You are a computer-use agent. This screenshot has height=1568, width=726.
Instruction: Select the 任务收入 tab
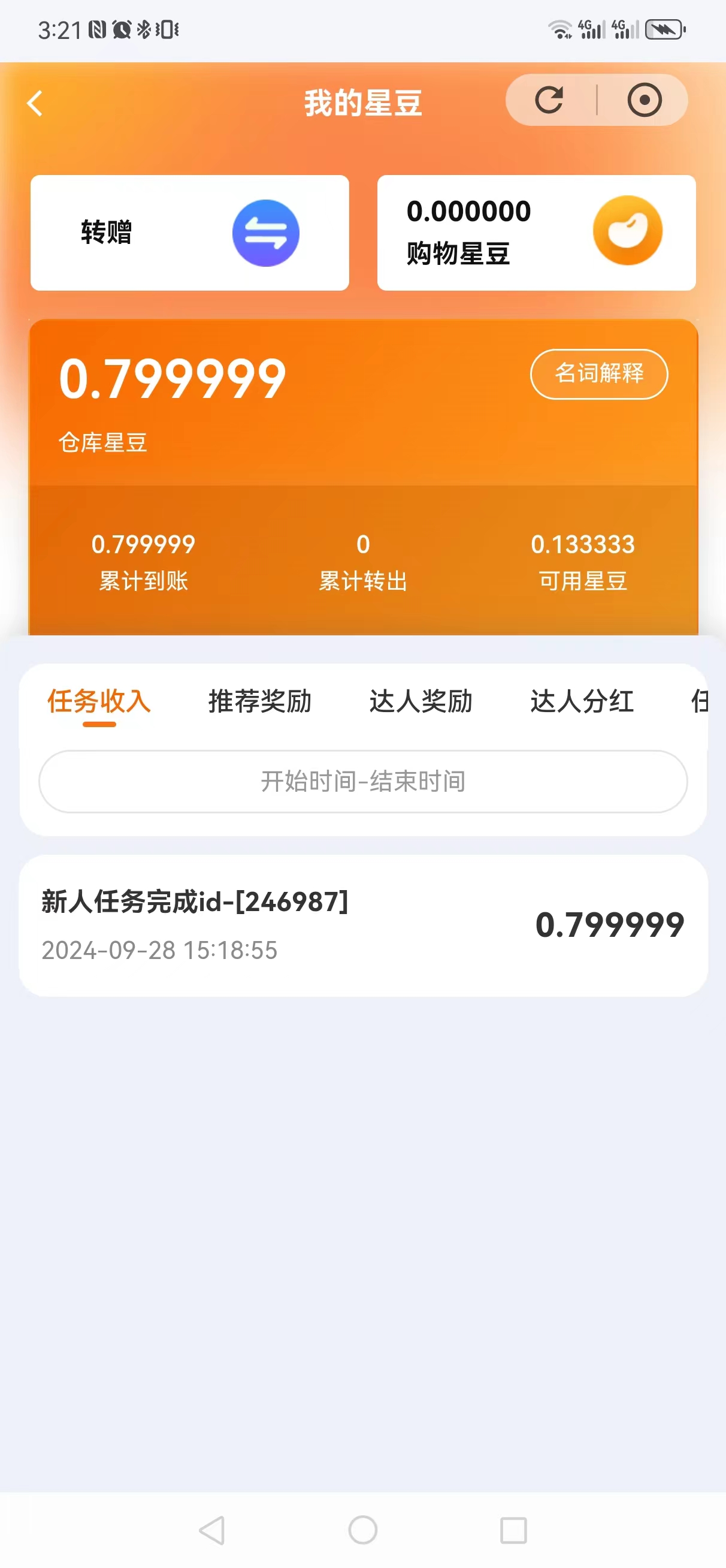click(99, 701)
